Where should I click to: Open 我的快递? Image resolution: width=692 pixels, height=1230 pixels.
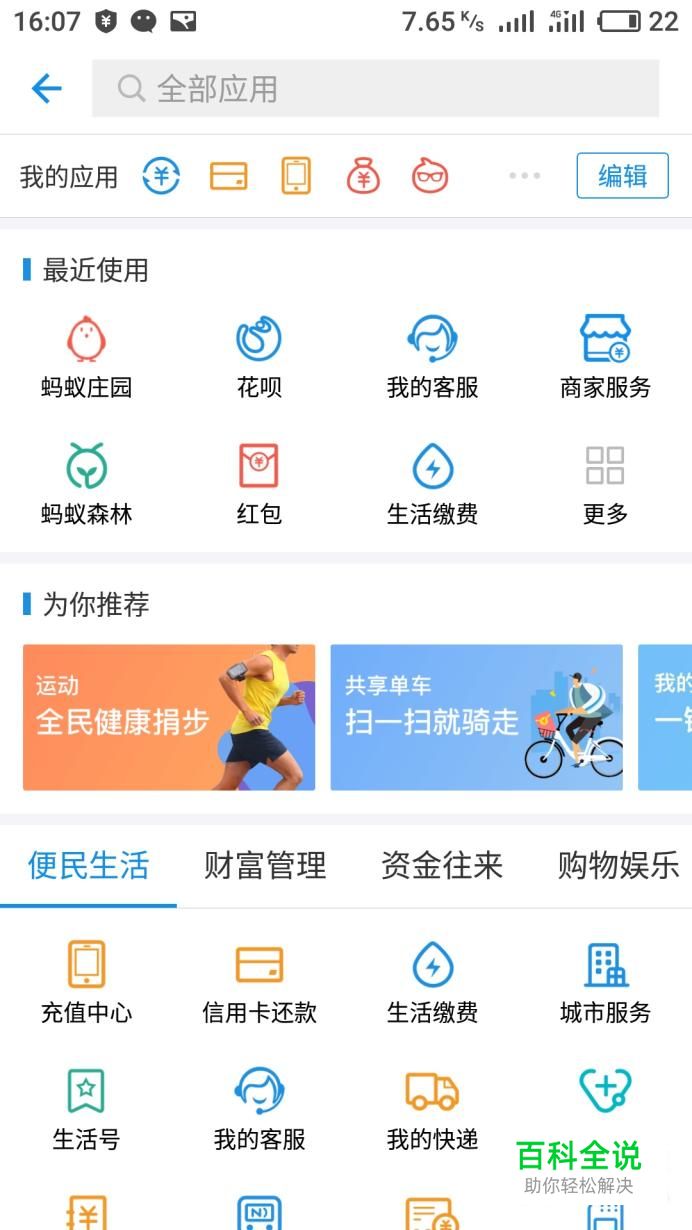coord(432,1108)
